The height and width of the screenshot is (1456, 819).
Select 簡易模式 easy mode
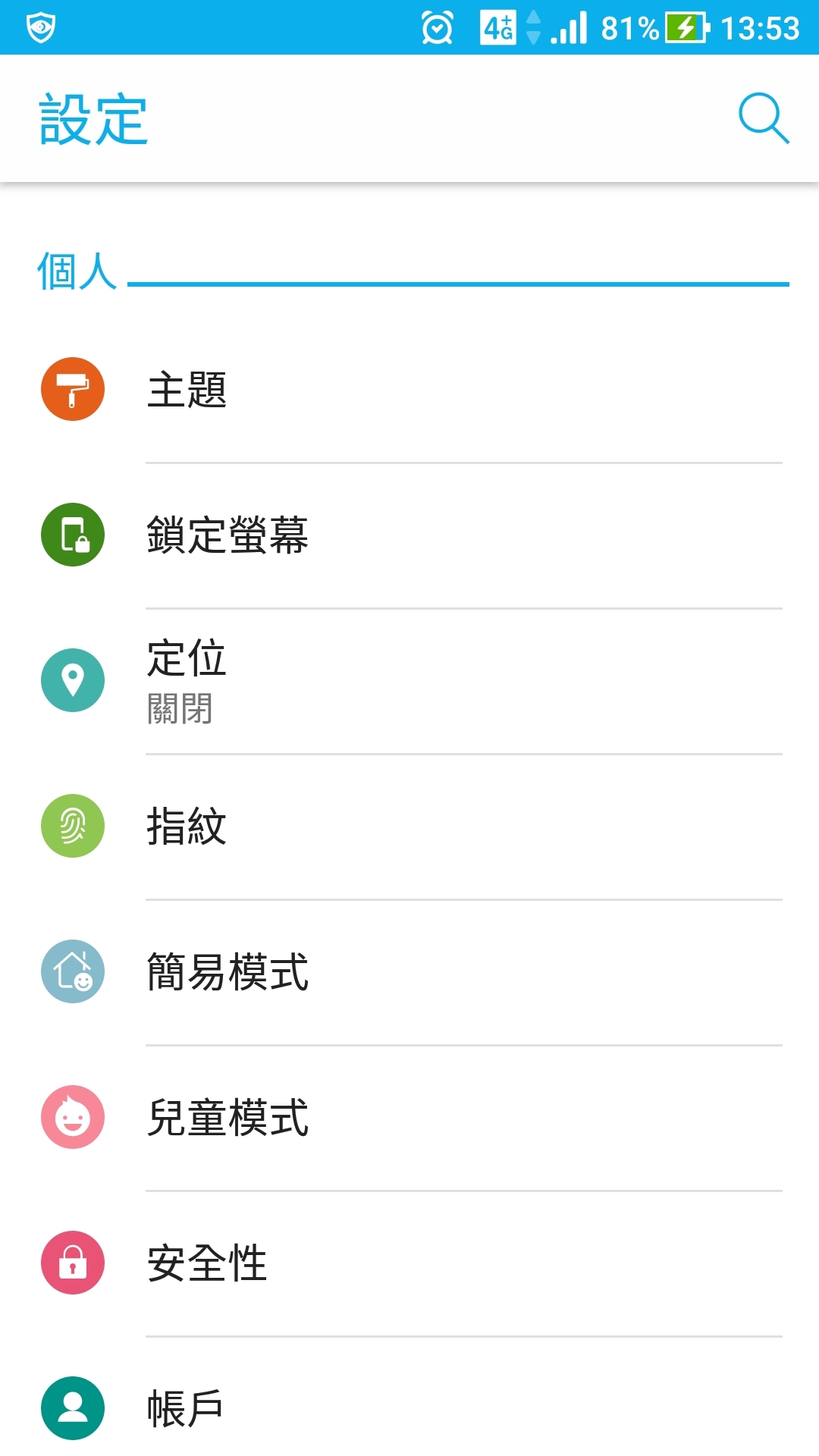coord(409,972)
